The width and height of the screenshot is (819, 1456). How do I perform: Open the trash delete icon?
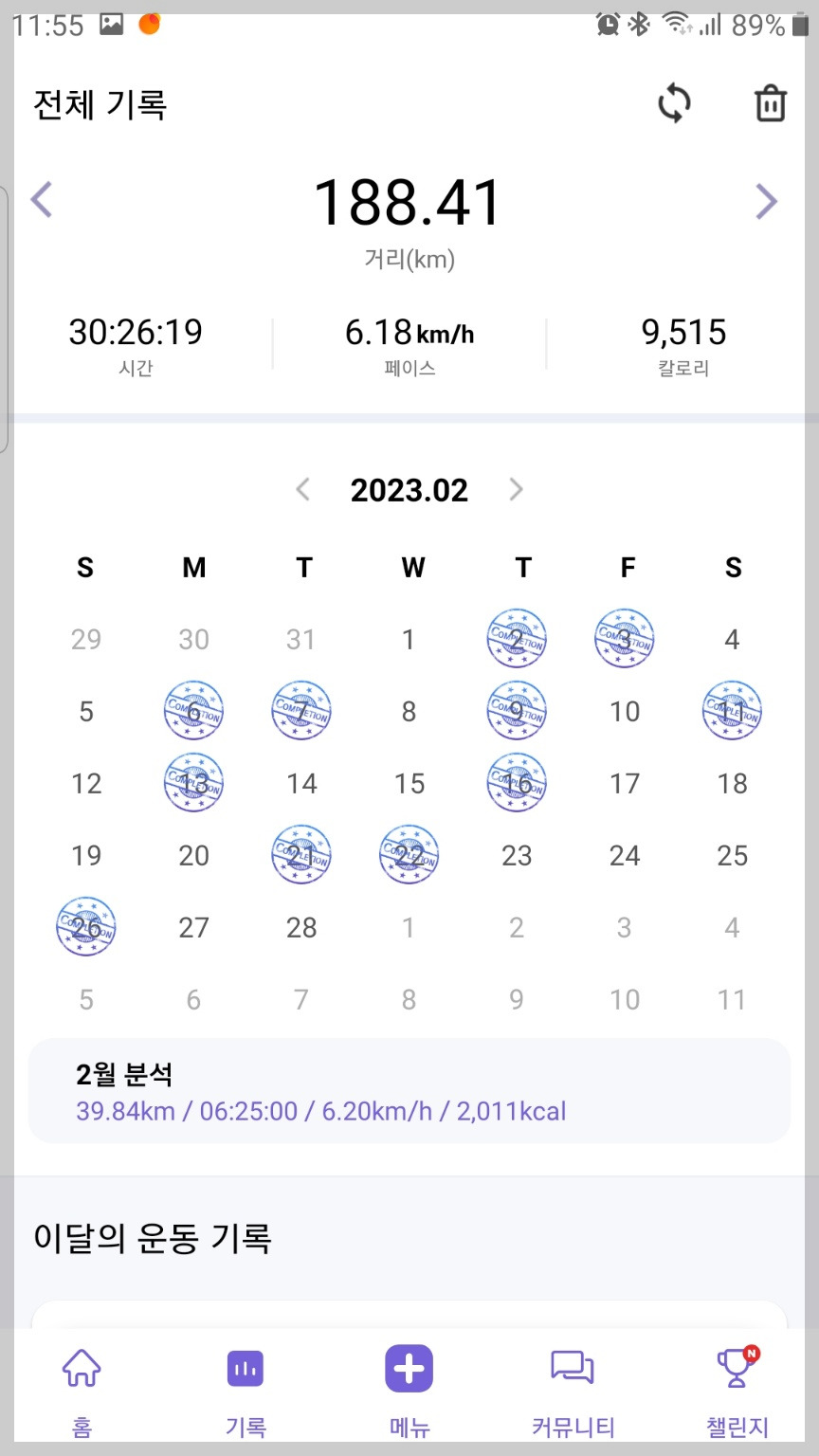770,104
